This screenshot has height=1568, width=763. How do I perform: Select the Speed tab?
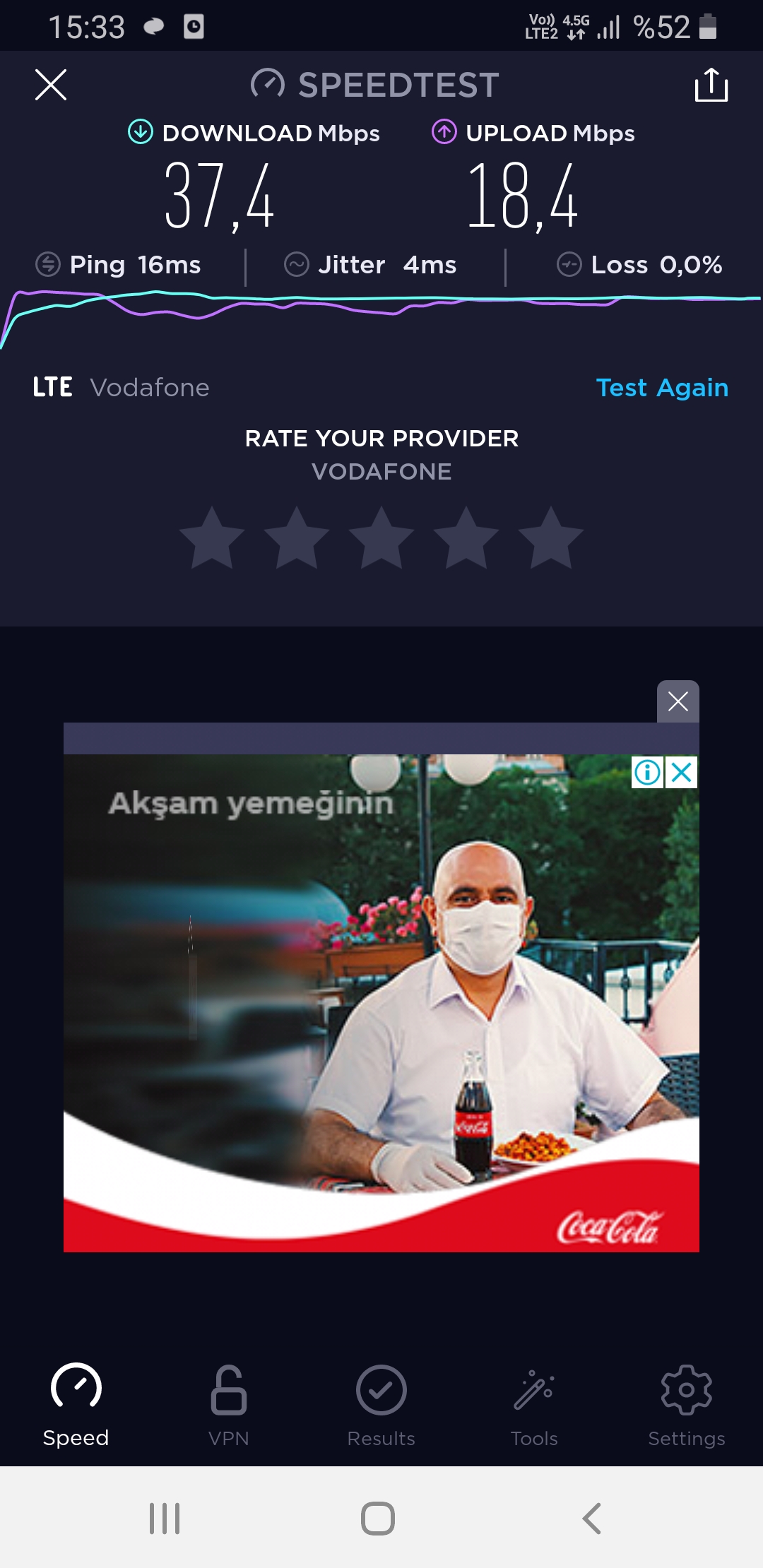pos(76,1406)
